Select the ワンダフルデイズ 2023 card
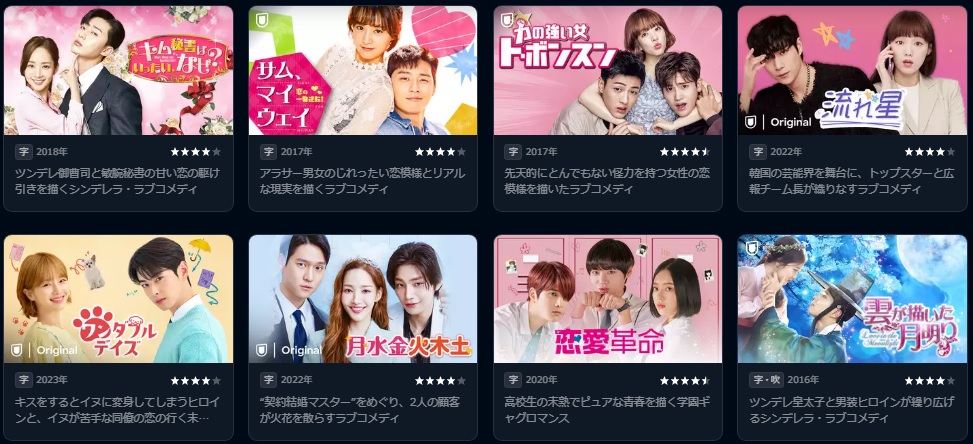 (x=118, y=300)
